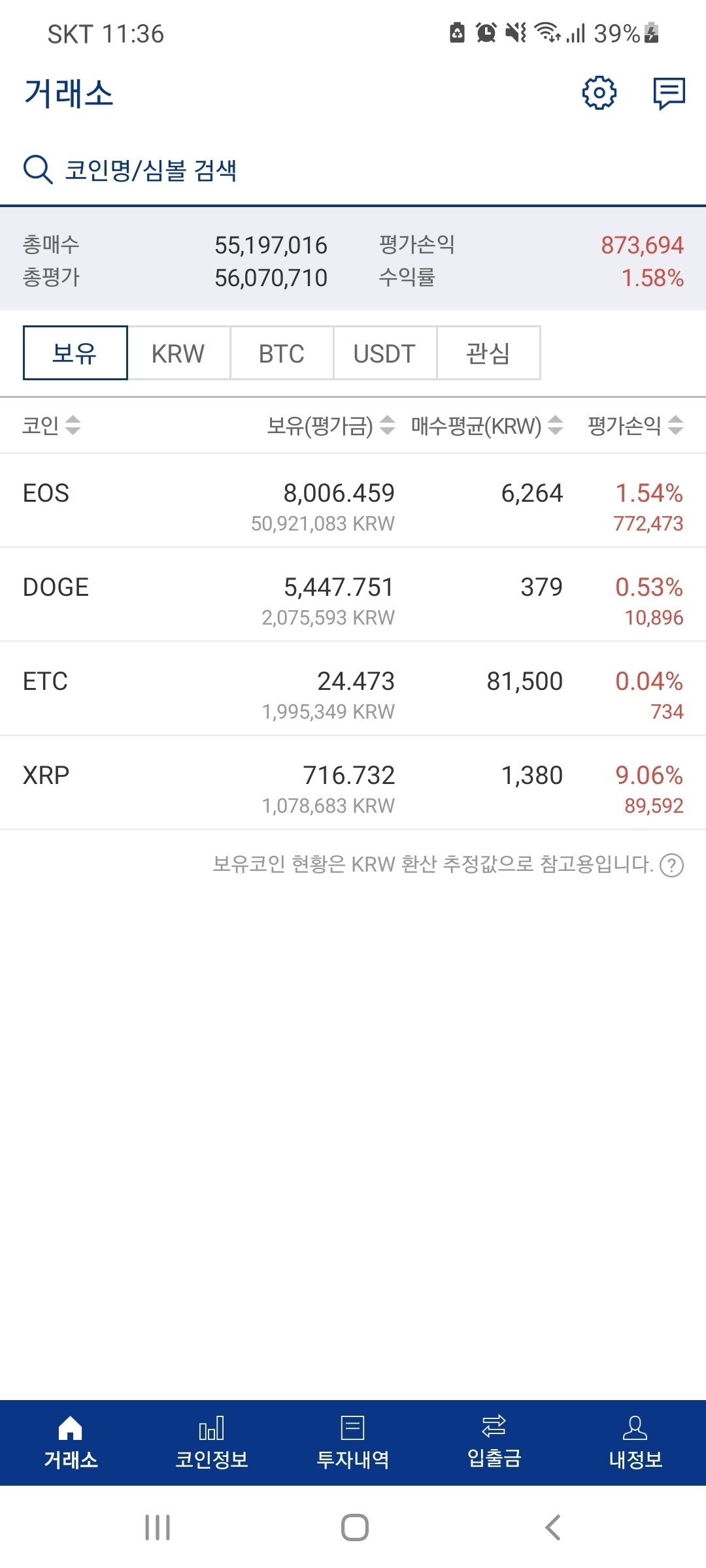The height and width of the screenshot is (1568, 706).
Task: Select the XRP holding entry
Action: (353, 784)
